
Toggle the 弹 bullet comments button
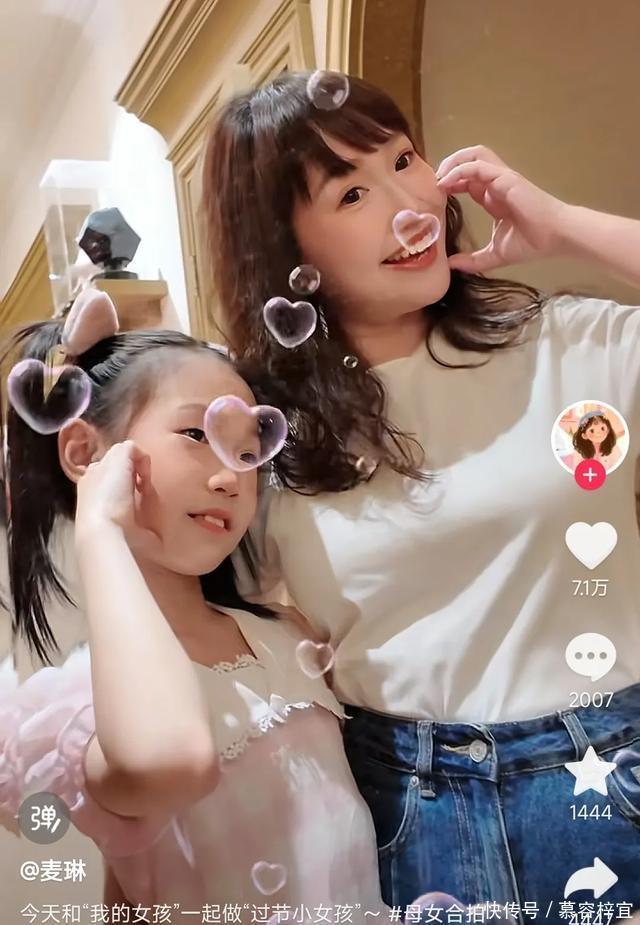pyautogui.click(x=44, y=817)
